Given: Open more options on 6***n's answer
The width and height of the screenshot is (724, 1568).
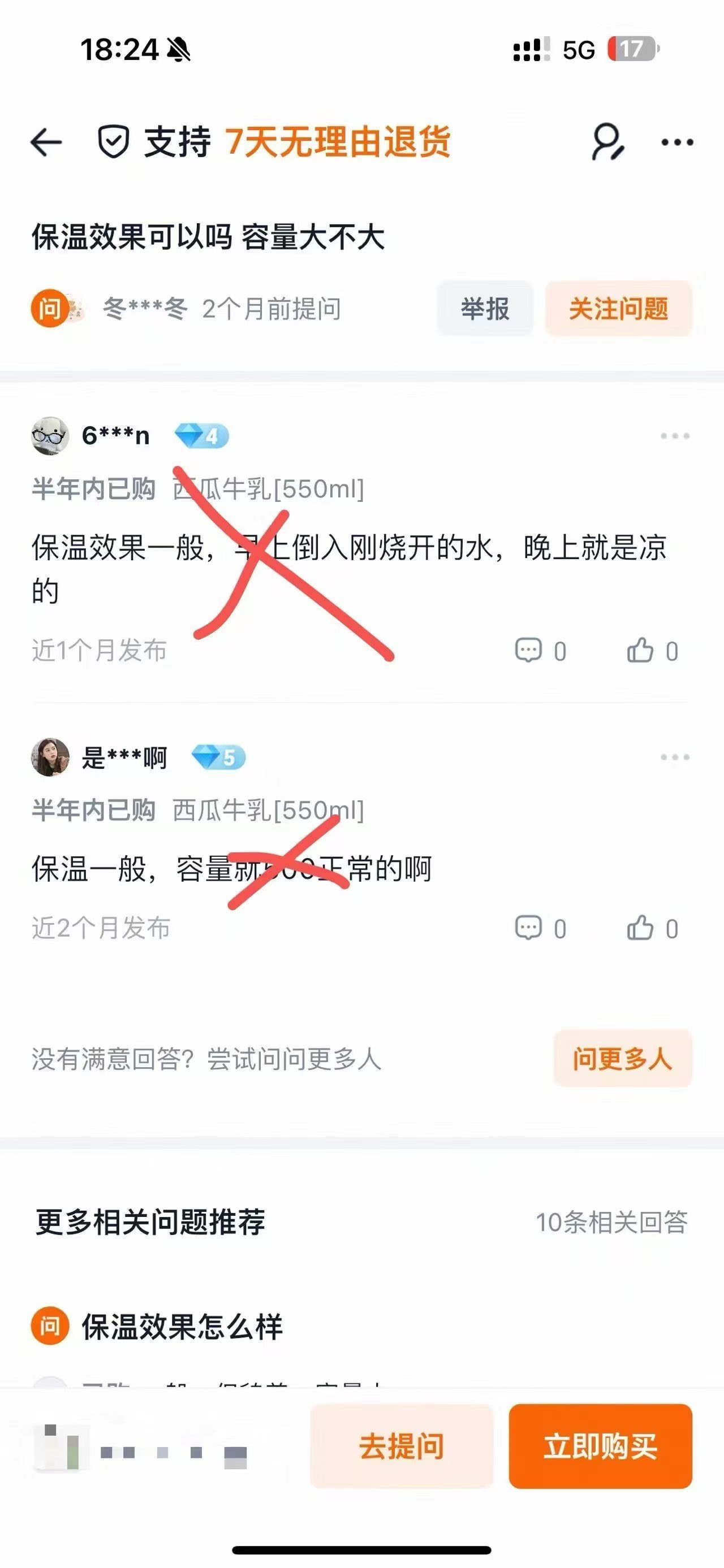Looking at the screenshot, I should [675, 436].
